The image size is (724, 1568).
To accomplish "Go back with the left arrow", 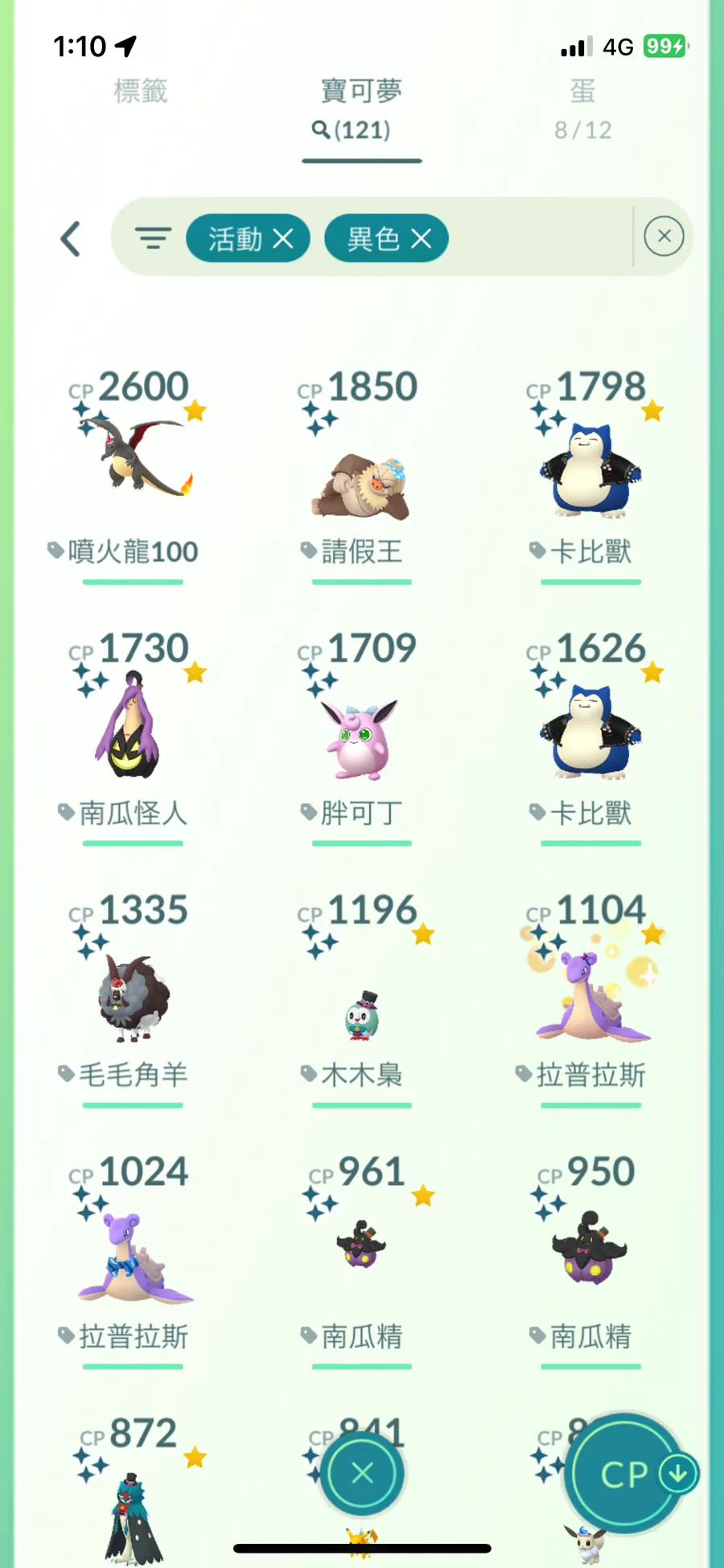I will (x=71, y=239).
